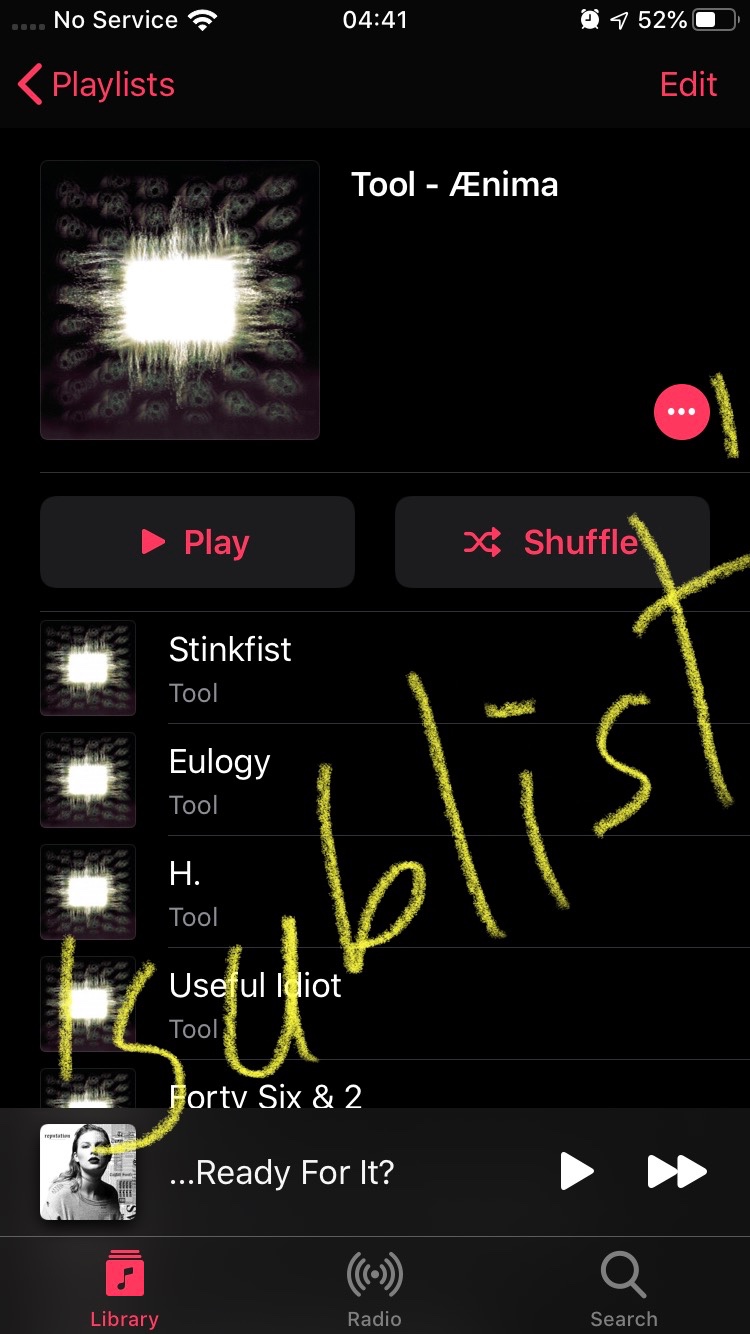Play the song Eulogy

395,780
